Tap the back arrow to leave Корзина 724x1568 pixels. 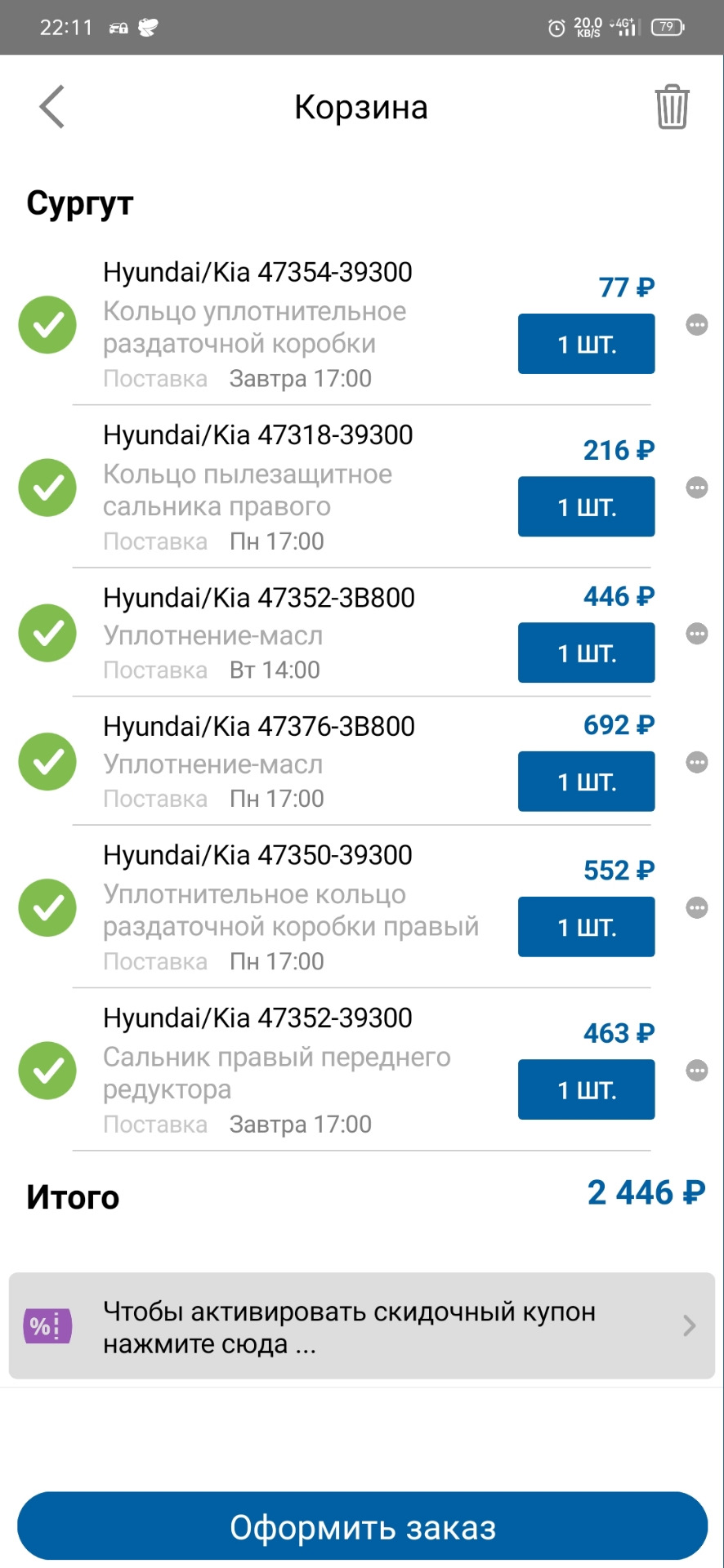51,106
